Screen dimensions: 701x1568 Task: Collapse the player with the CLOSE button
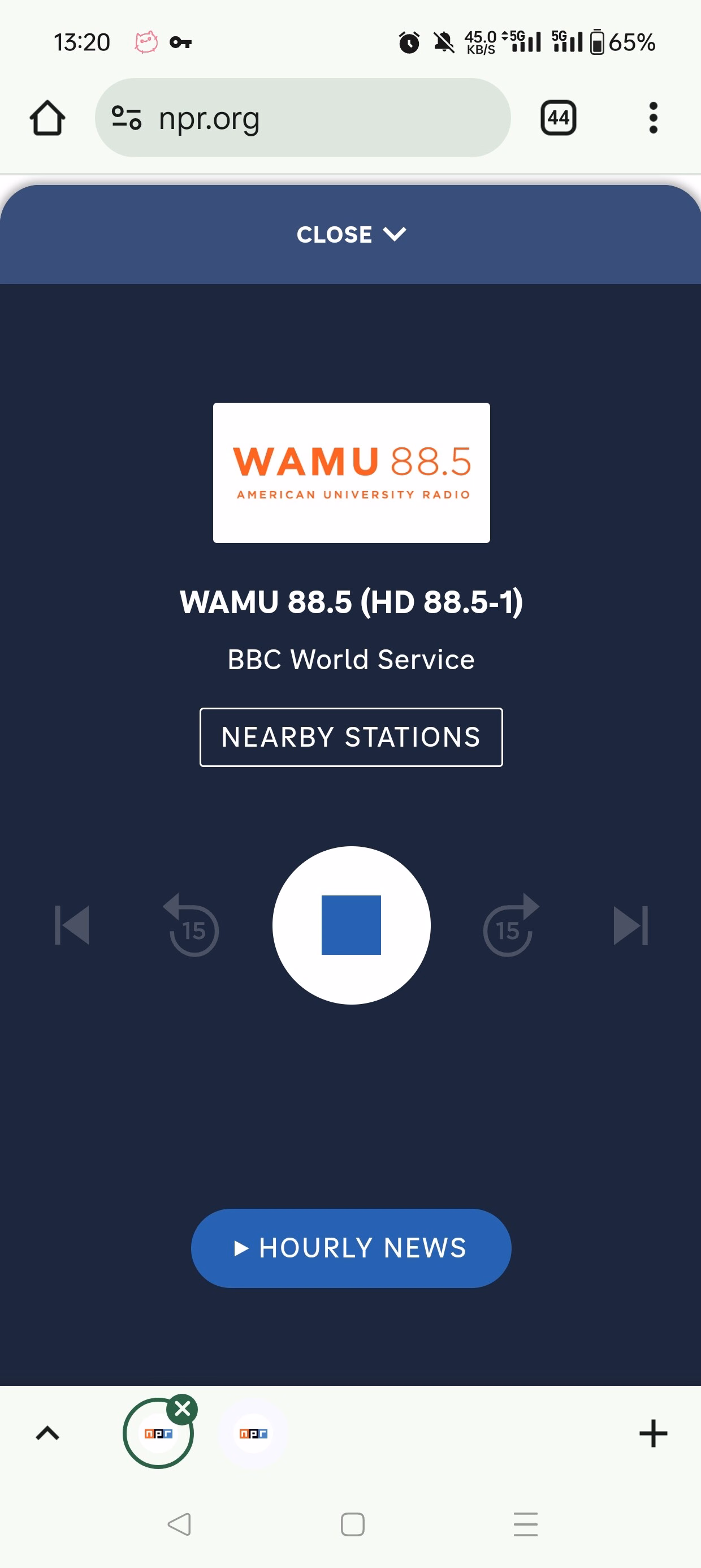tap(351, 234)
